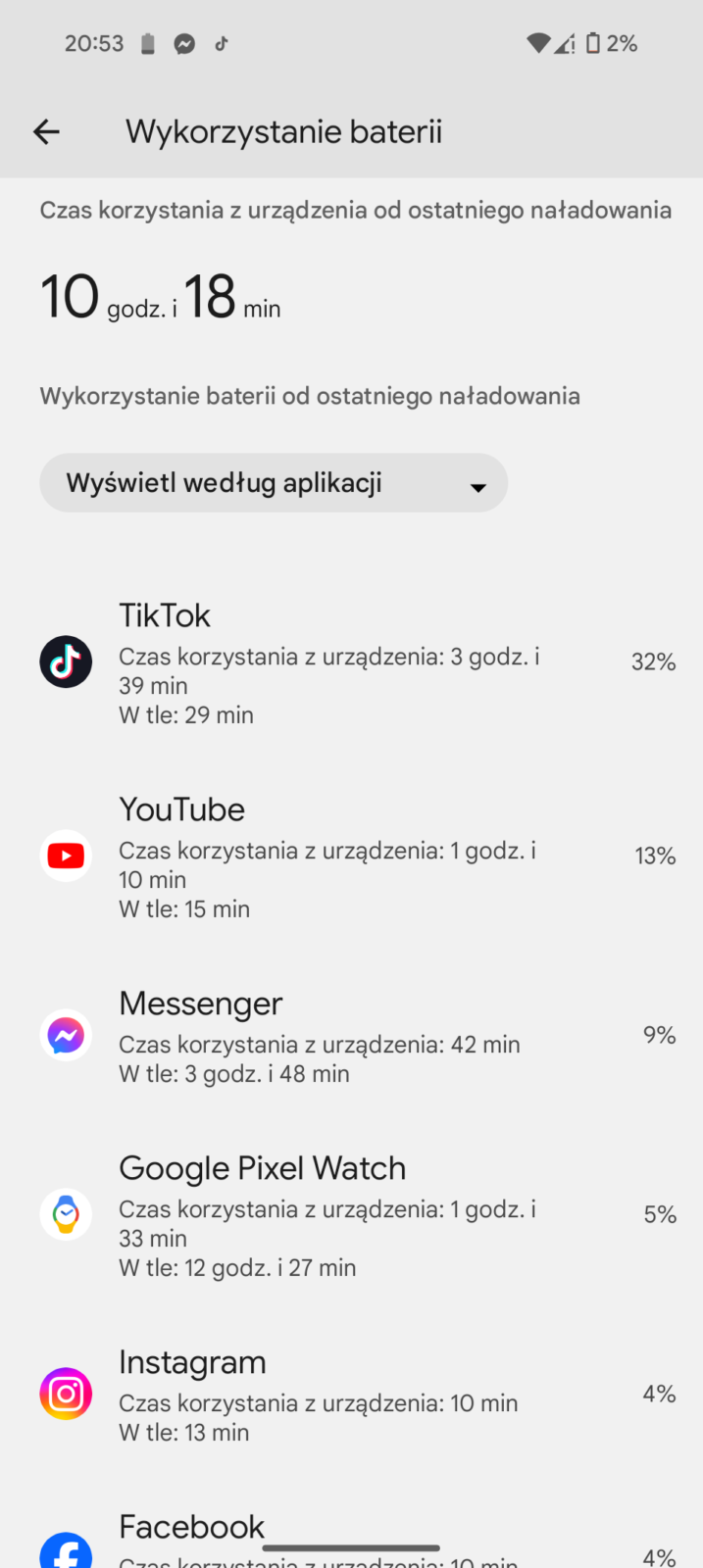The width and height of the screenshot is (703, 1568).
Task: Open YouTube battery usage details
Action: click(x=351, y=857)
